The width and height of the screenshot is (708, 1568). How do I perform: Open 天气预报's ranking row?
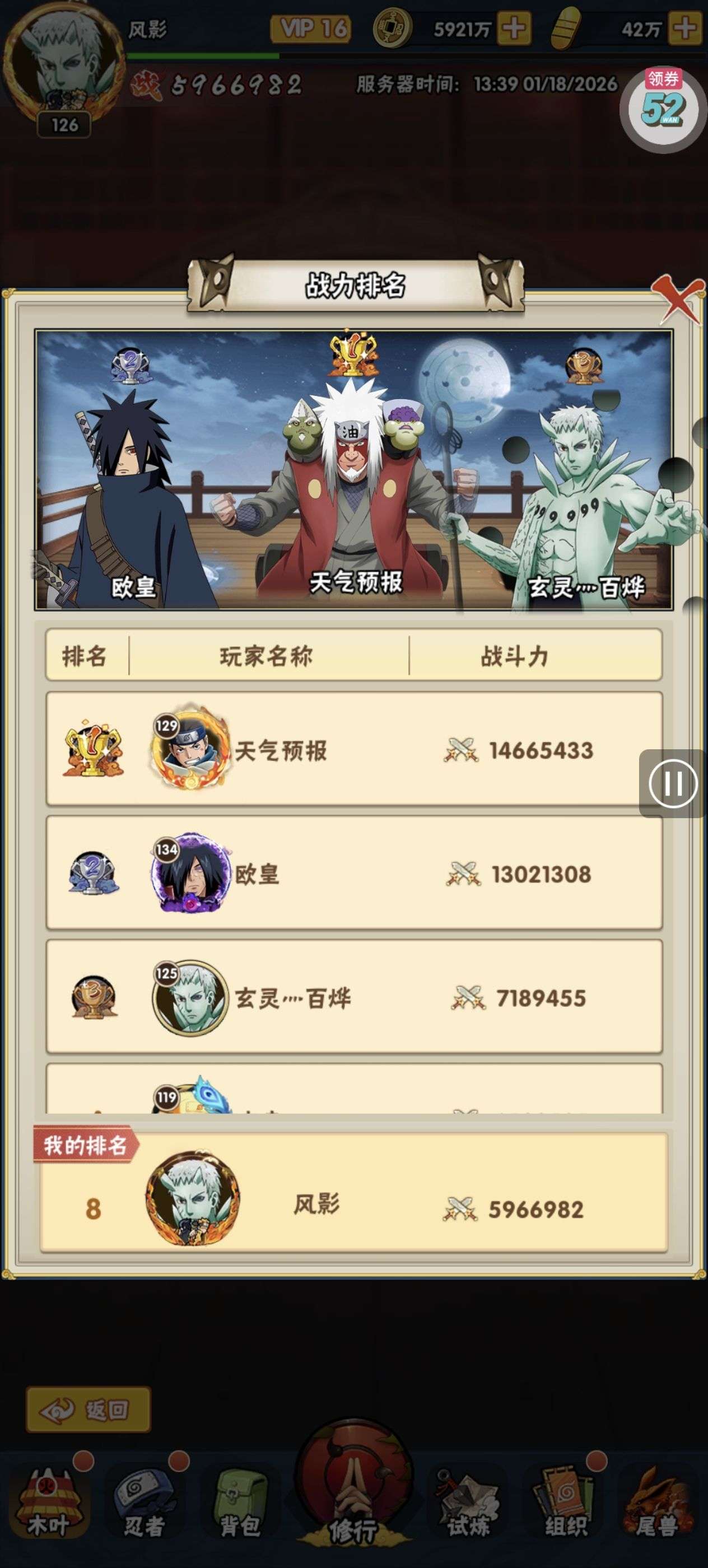353,750
